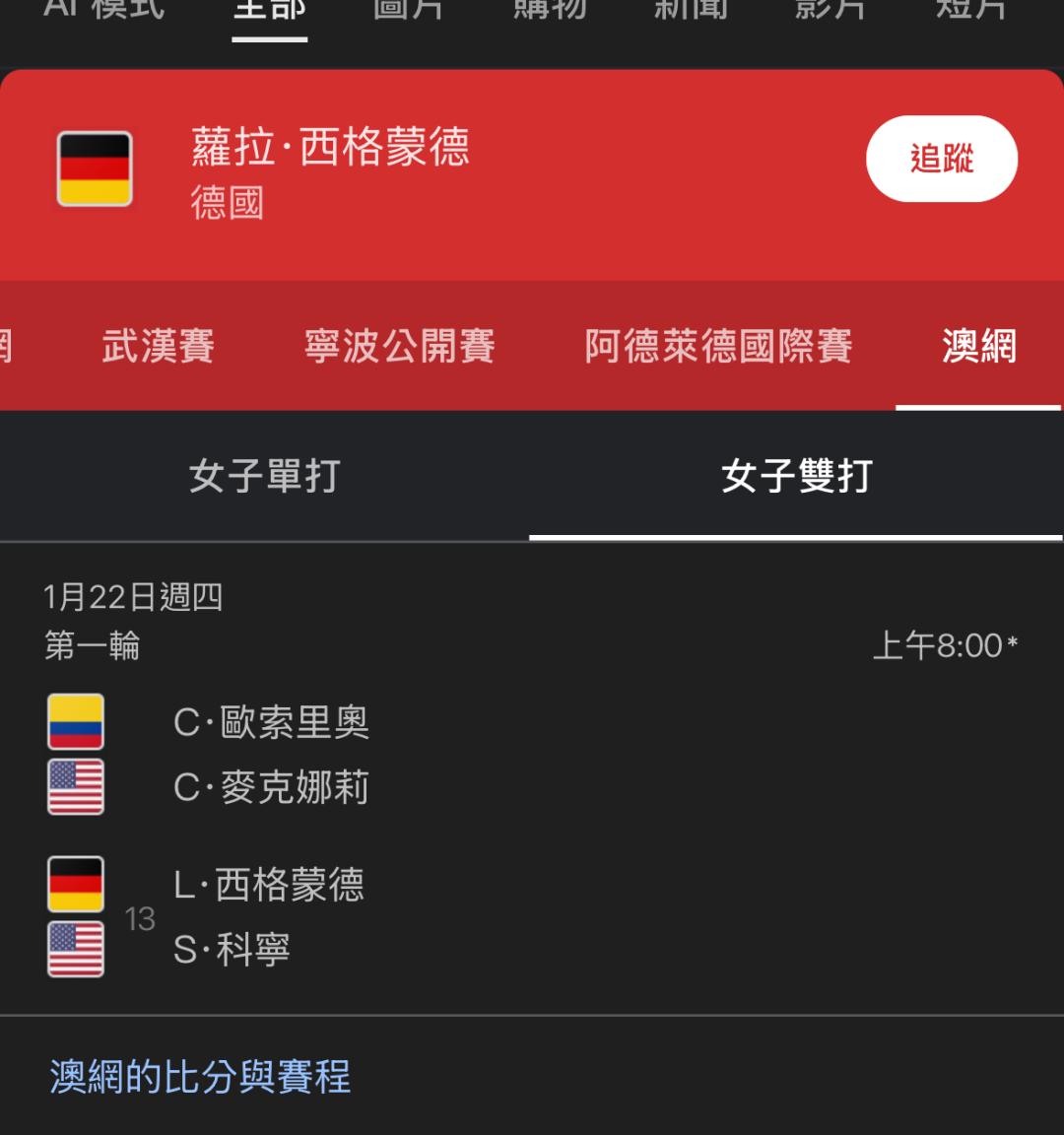
Task: Switch to the 影片 search tab
Action: click(831, 10)
